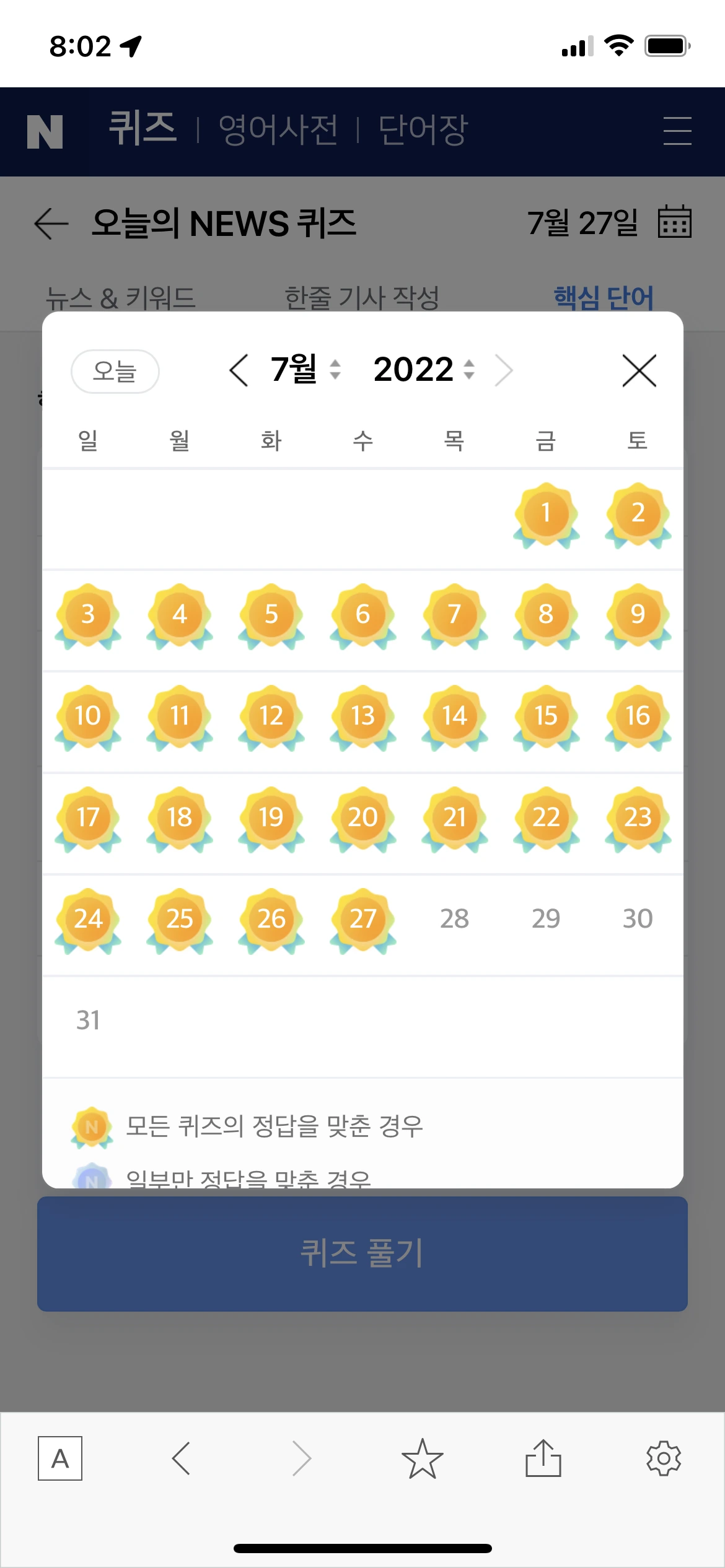This screenshot has height=1568, width=725.
Task: Select July 1 on the calendar
Action: point(546,514)
